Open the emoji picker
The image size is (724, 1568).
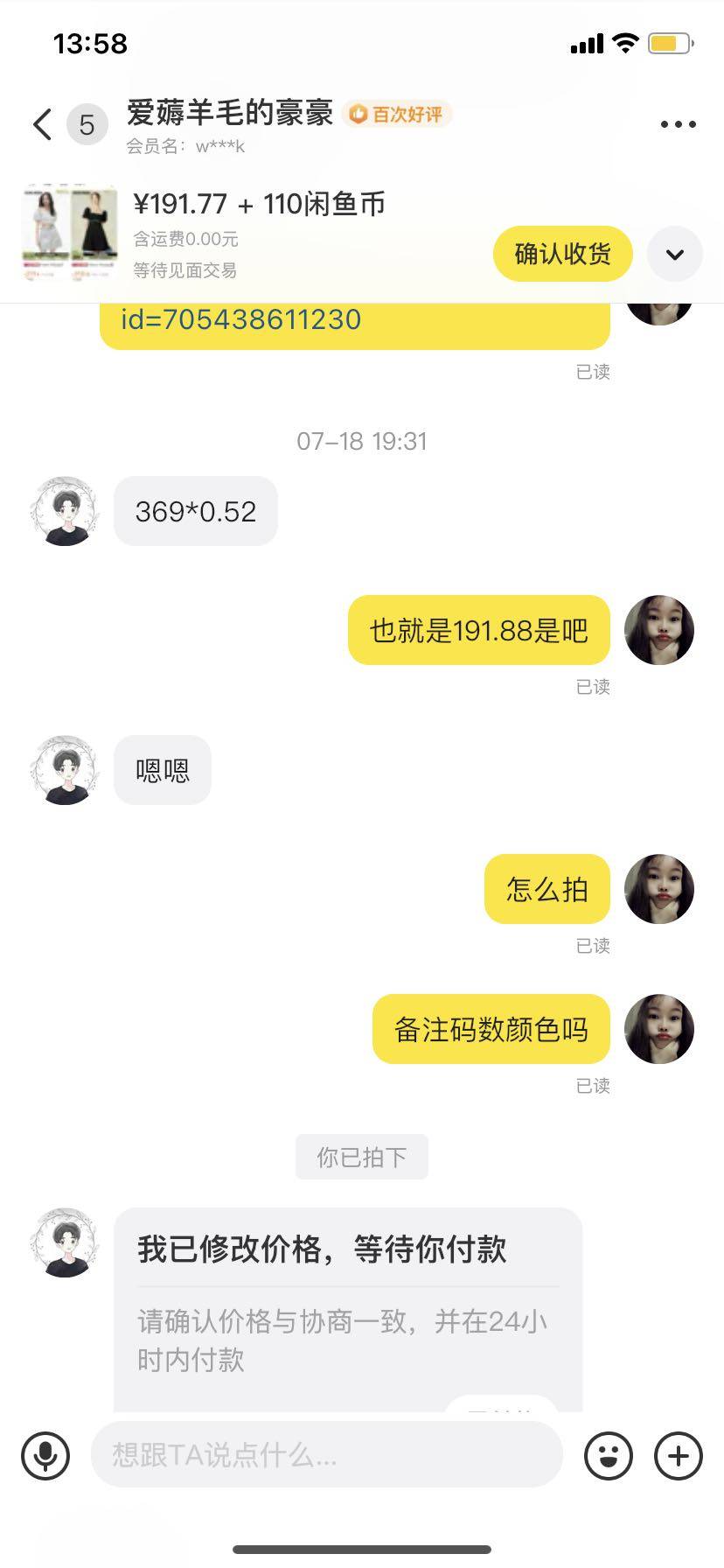click(x=608, y=1455)
